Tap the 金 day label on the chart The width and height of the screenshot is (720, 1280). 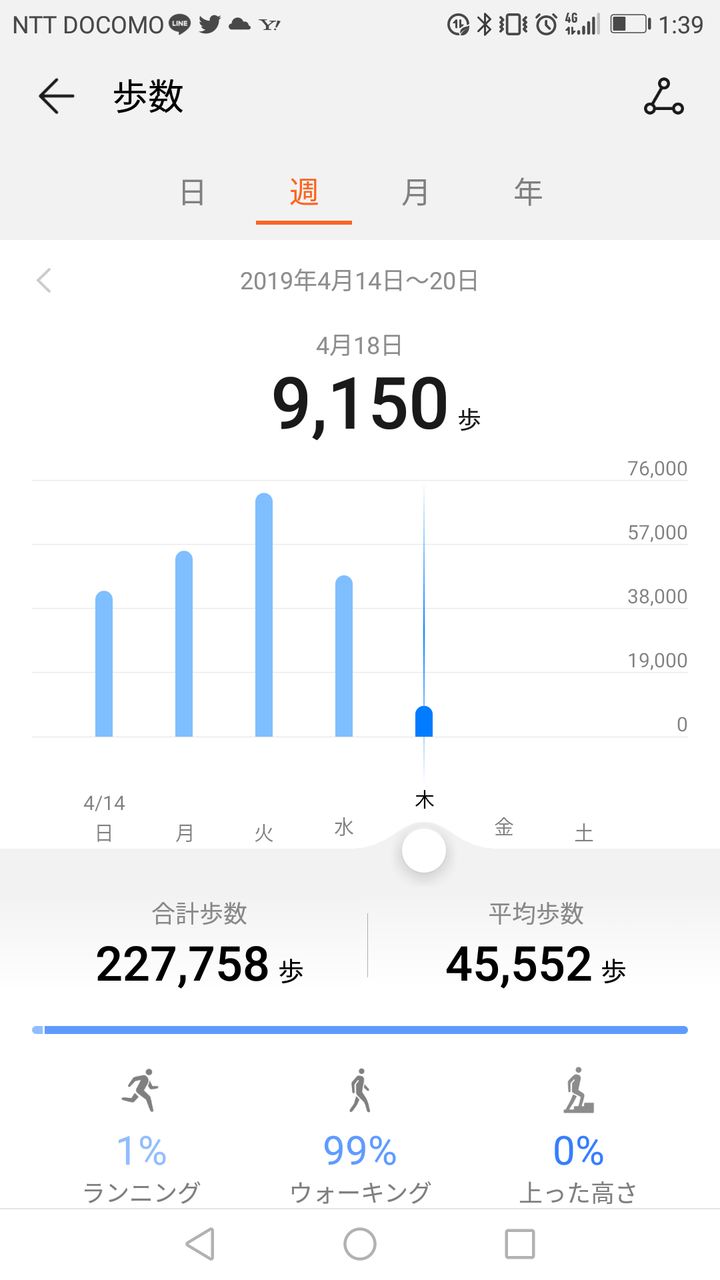[504, 827]
